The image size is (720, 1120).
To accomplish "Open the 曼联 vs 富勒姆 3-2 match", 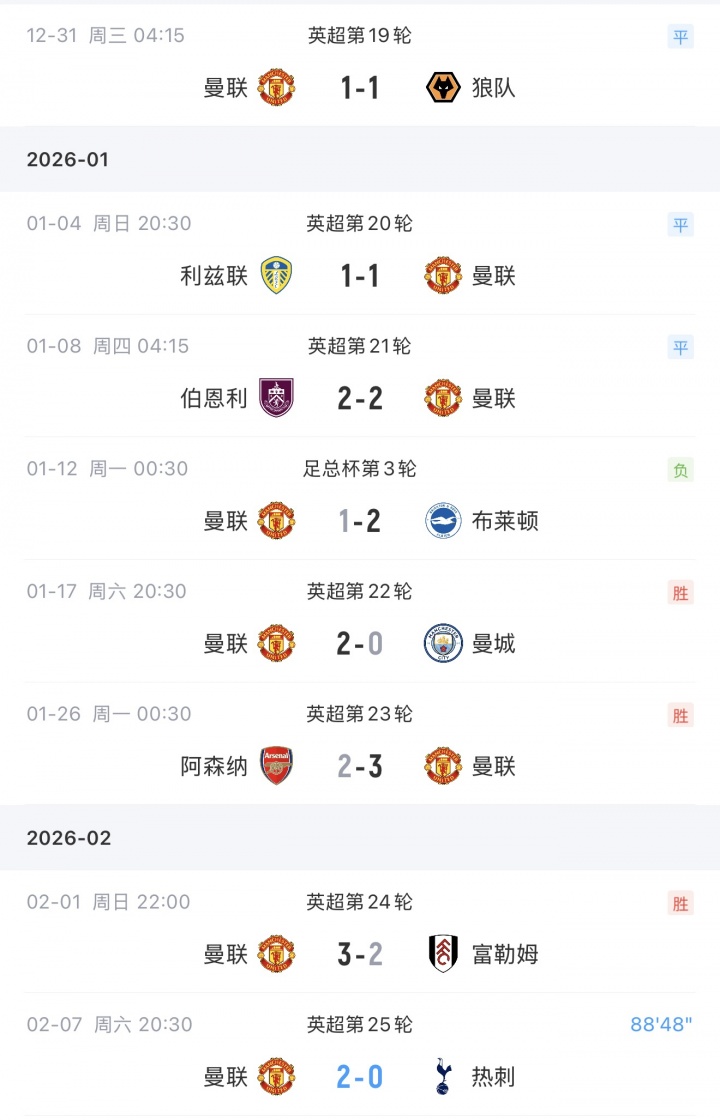I will (x=360, y=954).
